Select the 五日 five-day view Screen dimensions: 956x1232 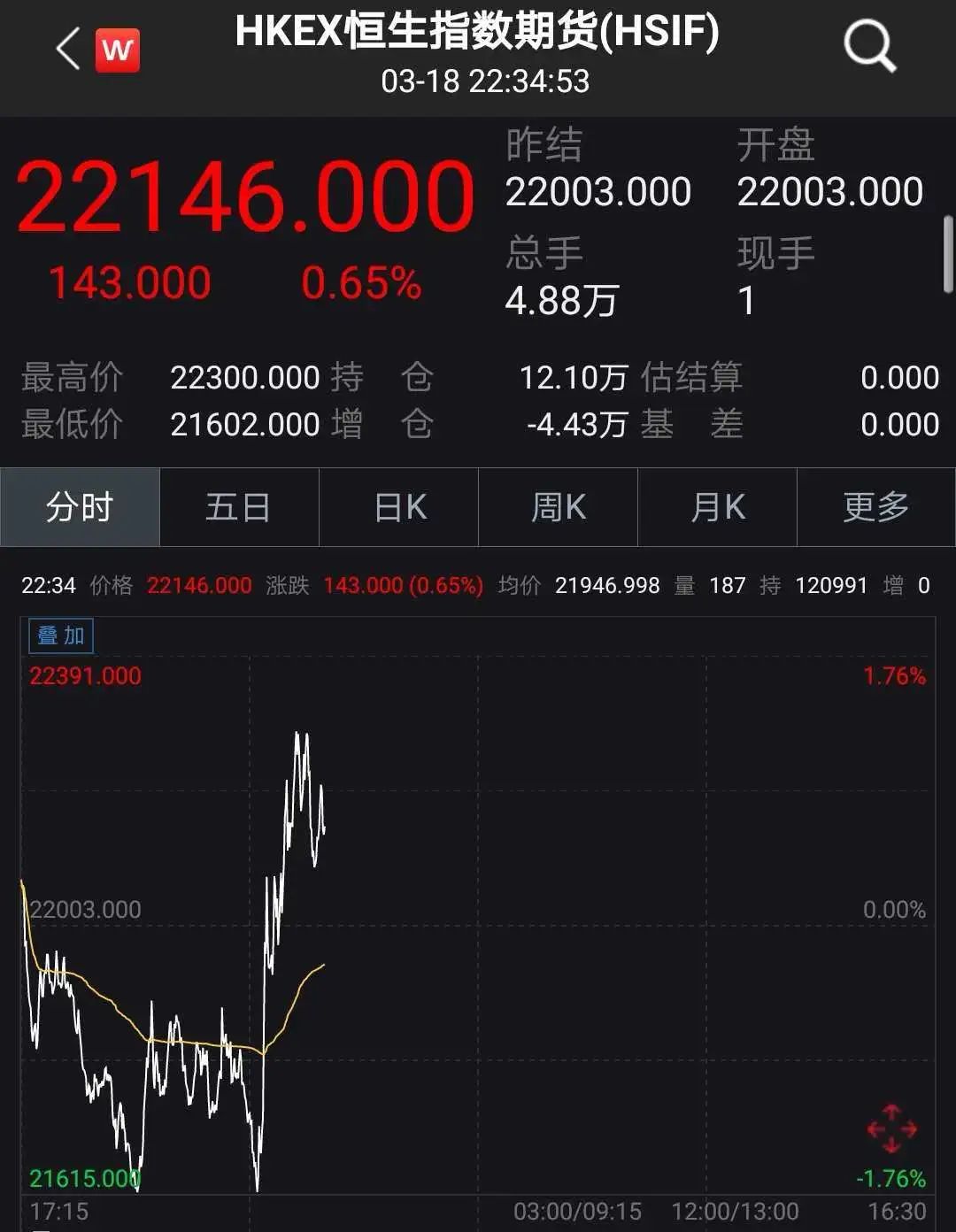239,507
